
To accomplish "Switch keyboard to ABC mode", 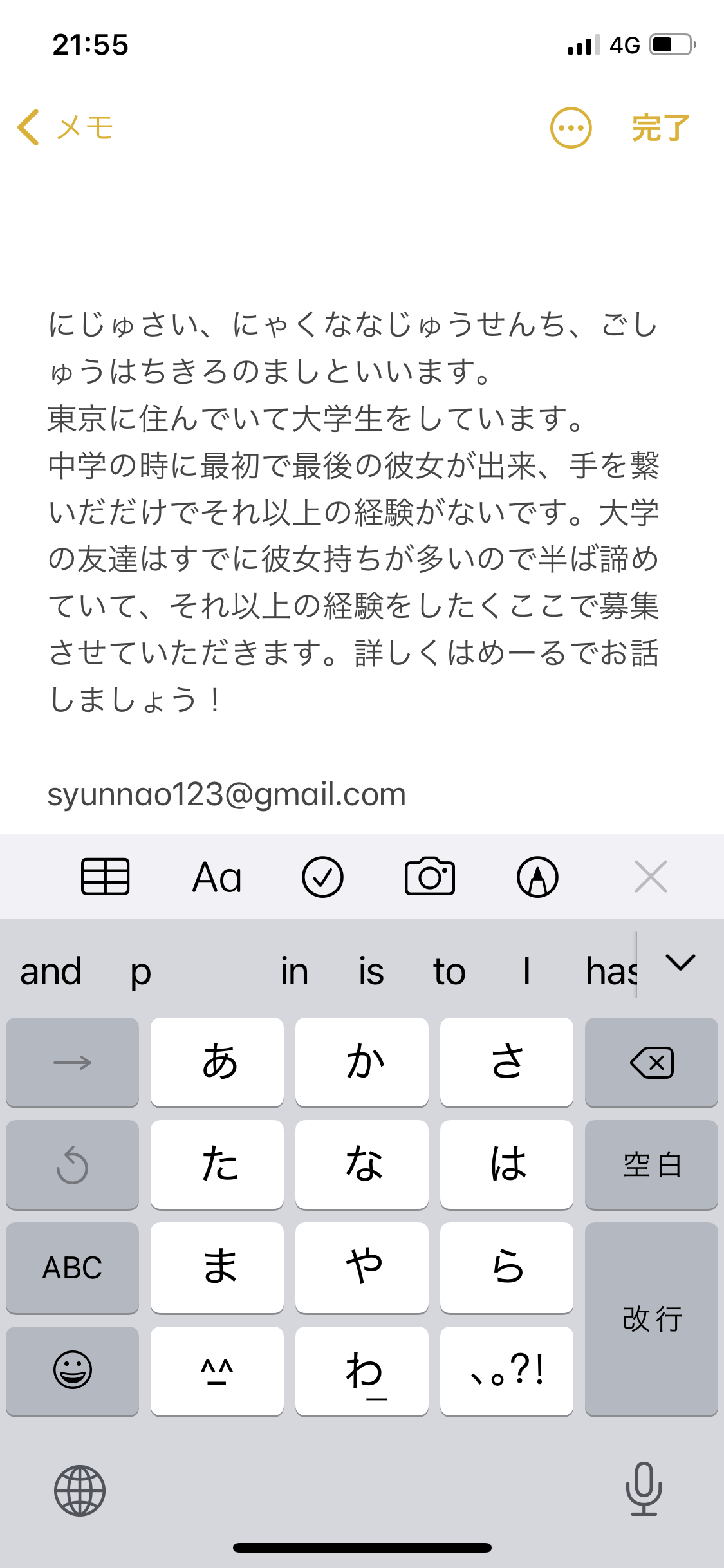I will [72, 1267].
